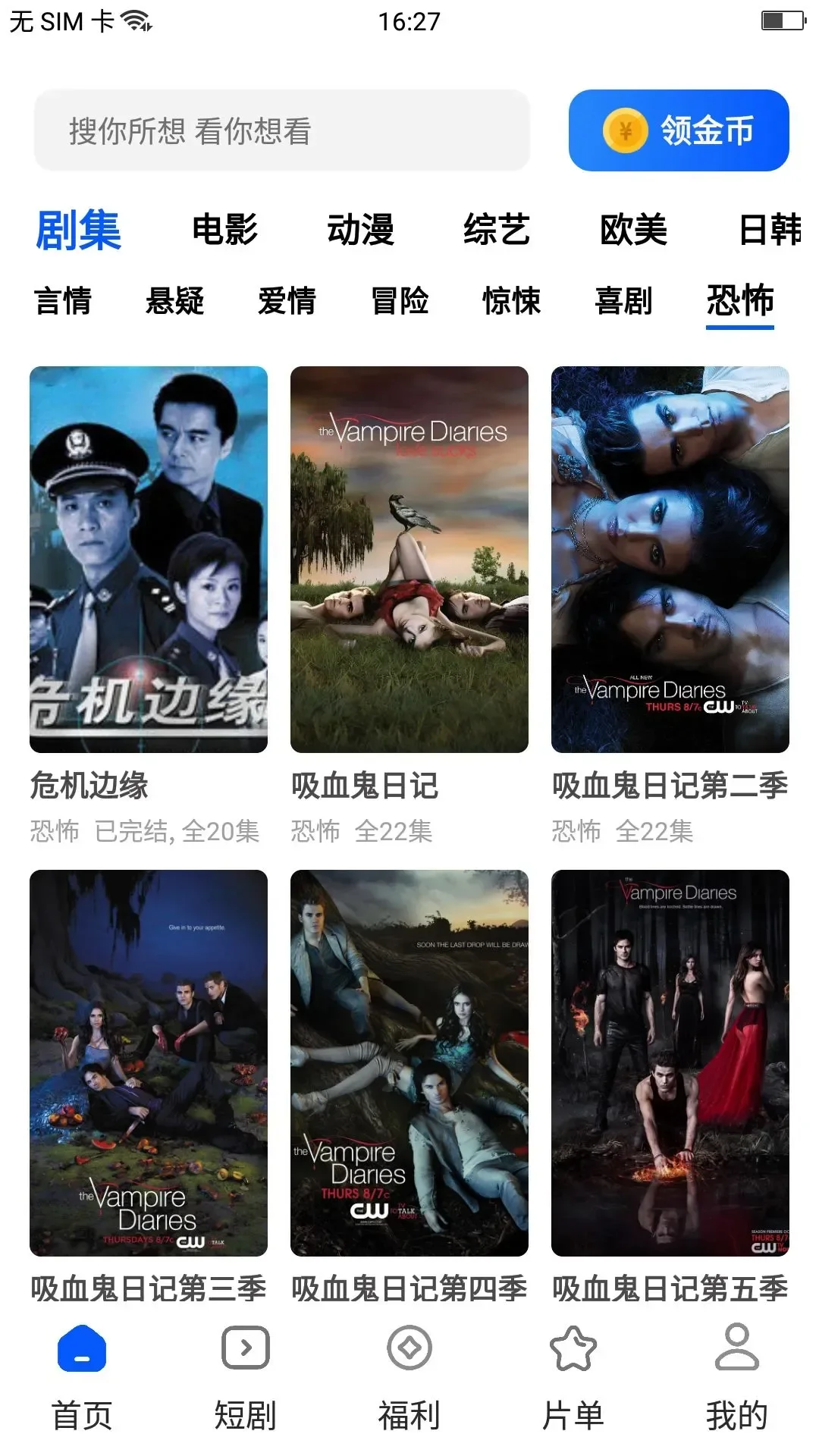819x1456 pixels.
Task: Filter by the 悬疑 genre
Action: pos(175,301)
